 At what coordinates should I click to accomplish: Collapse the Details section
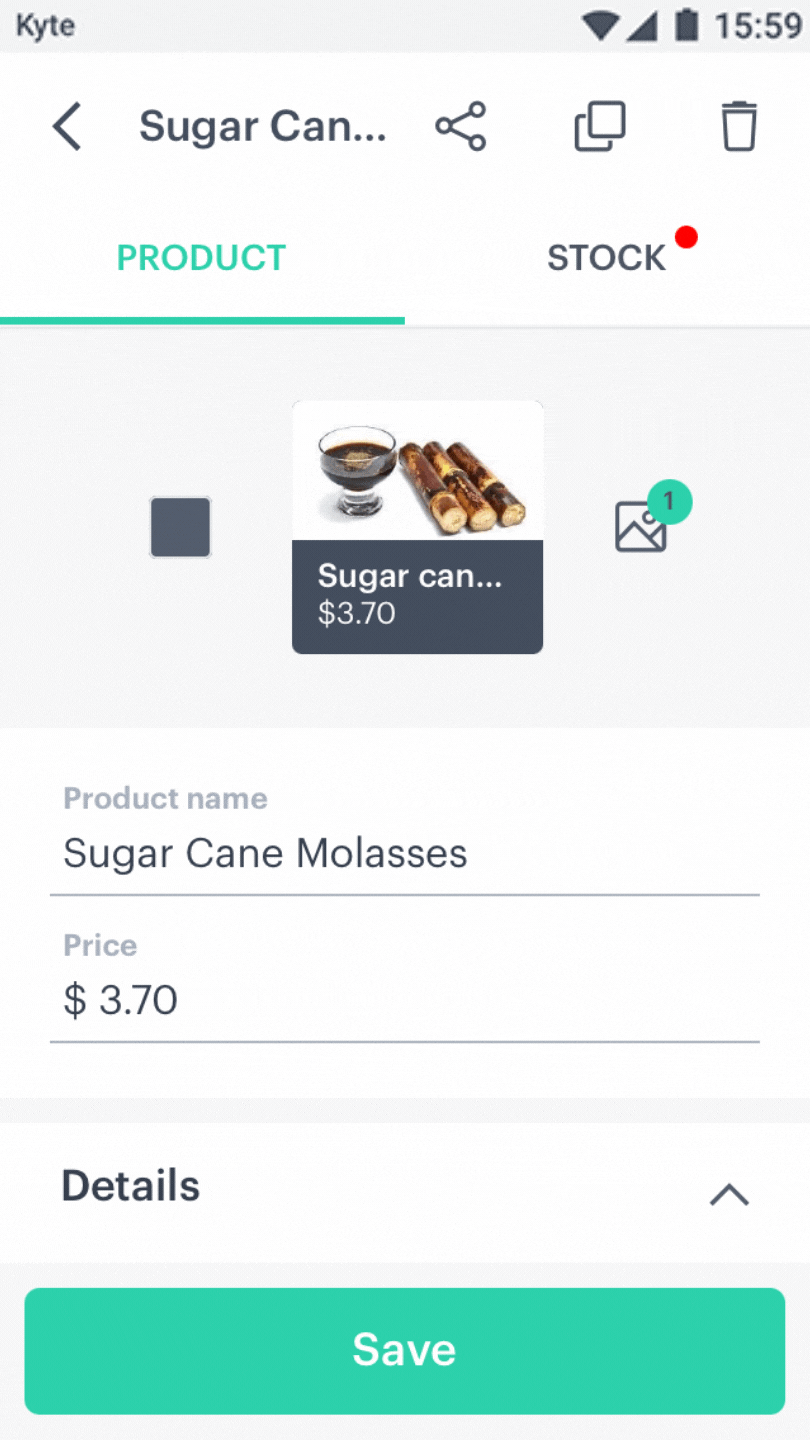click(x=729, y=1194)
